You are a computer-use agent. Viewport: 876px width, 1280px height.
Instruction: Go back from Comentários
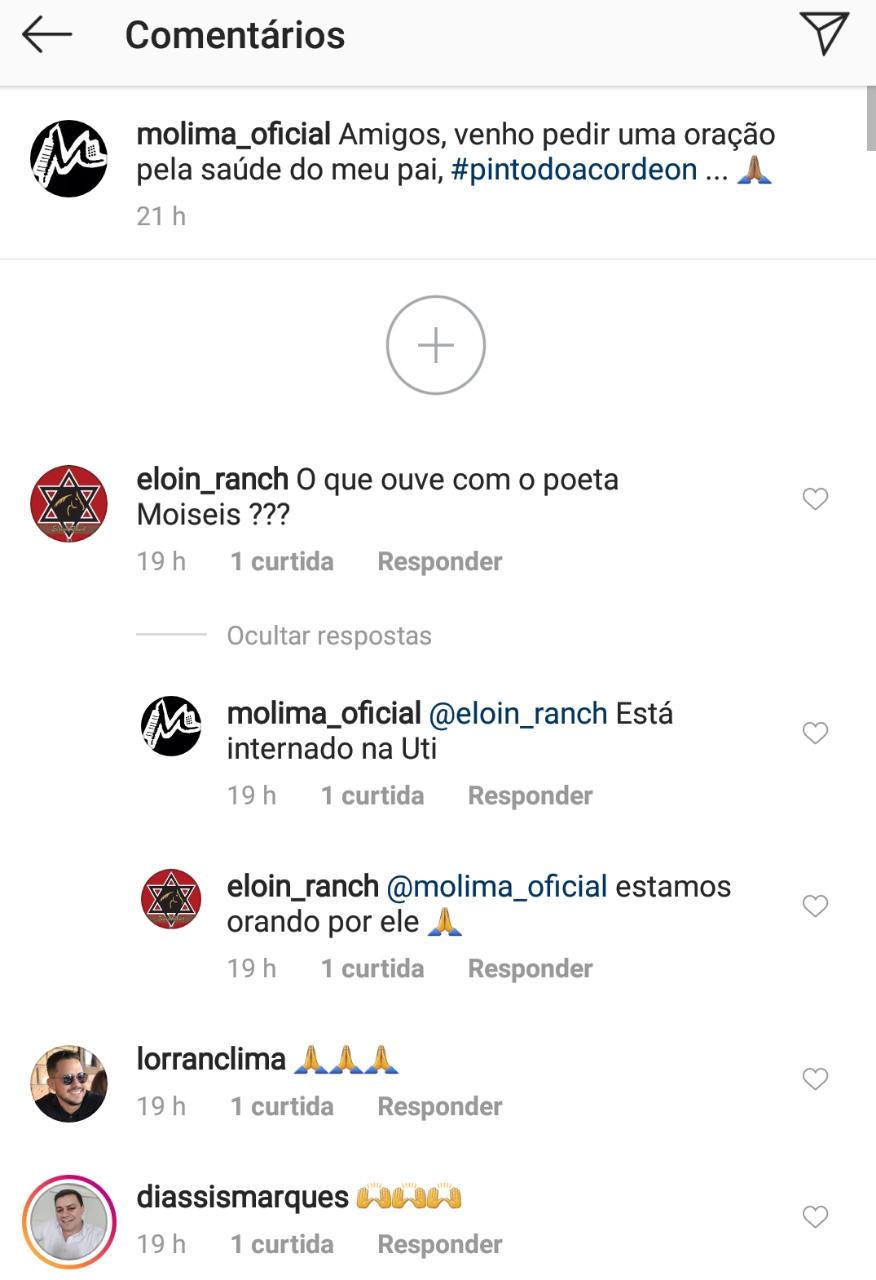(47, 35)
